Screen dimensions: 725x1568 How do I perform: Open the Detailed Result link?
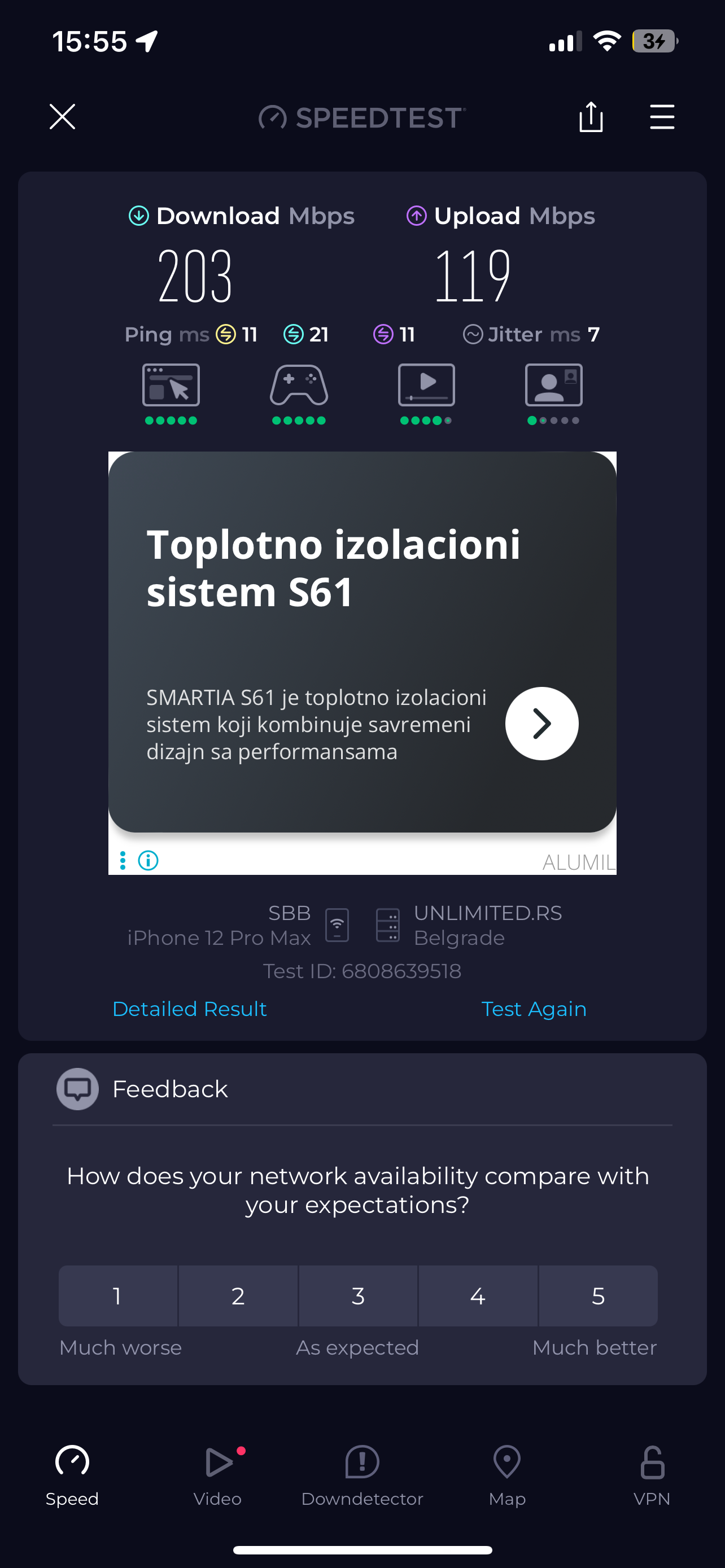click(x=189, y=1009)
